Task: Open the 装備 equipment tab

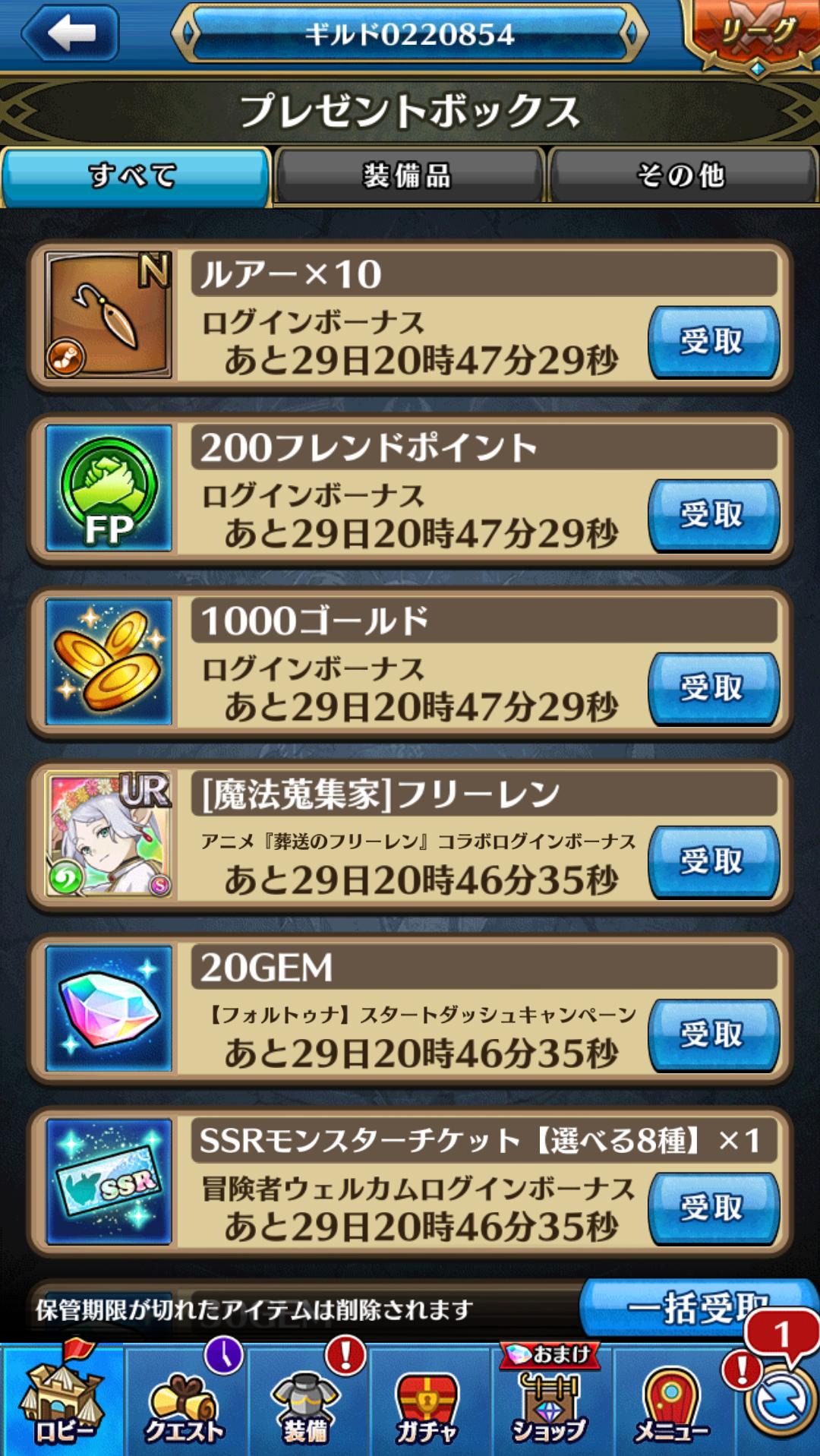Action: (x=306, y=1404)
